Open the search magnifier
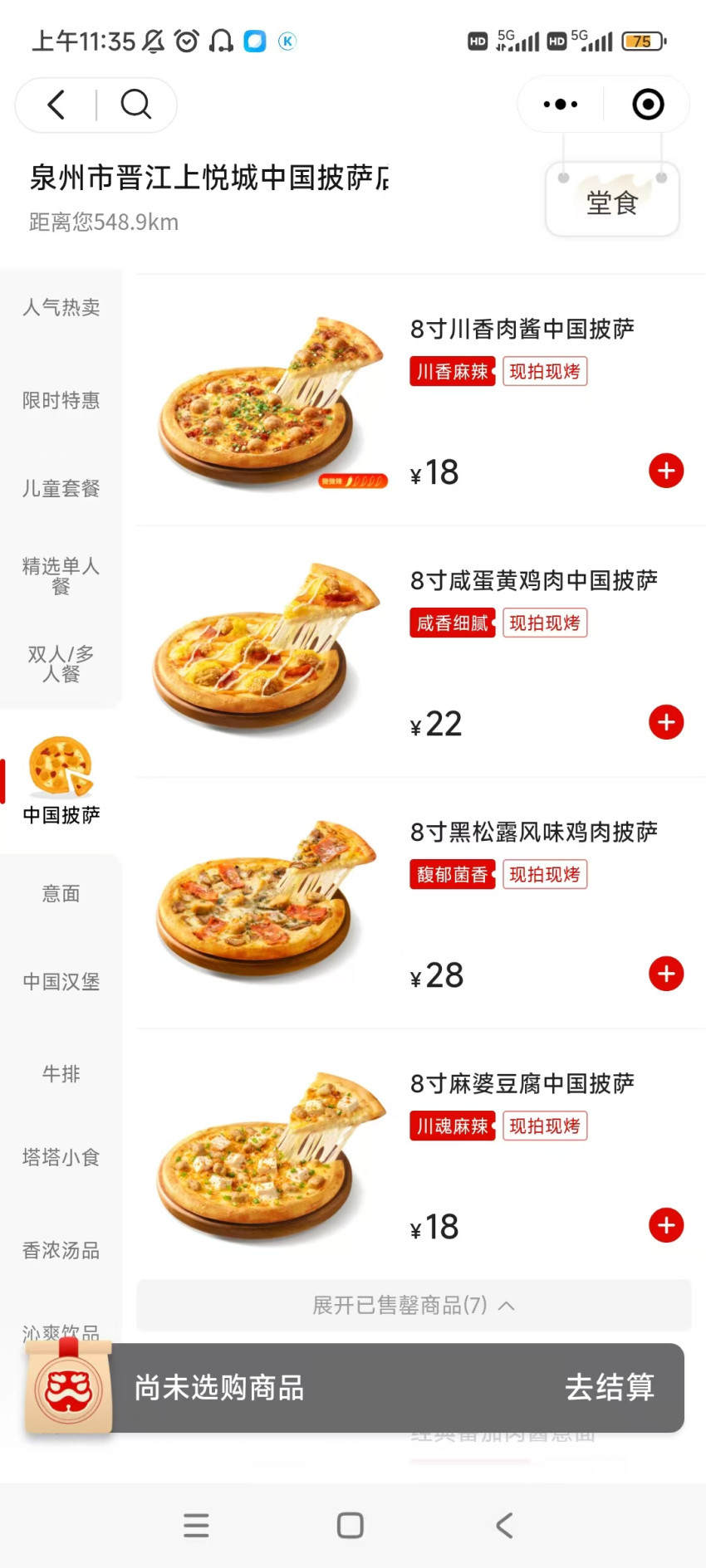706x1568 pixels. (x=135, y=105)
